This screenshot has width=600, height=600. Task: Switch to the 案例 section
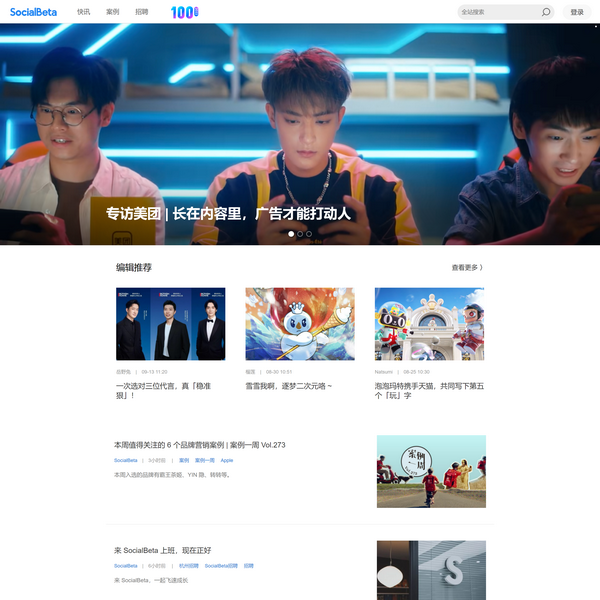coord(113,12)
